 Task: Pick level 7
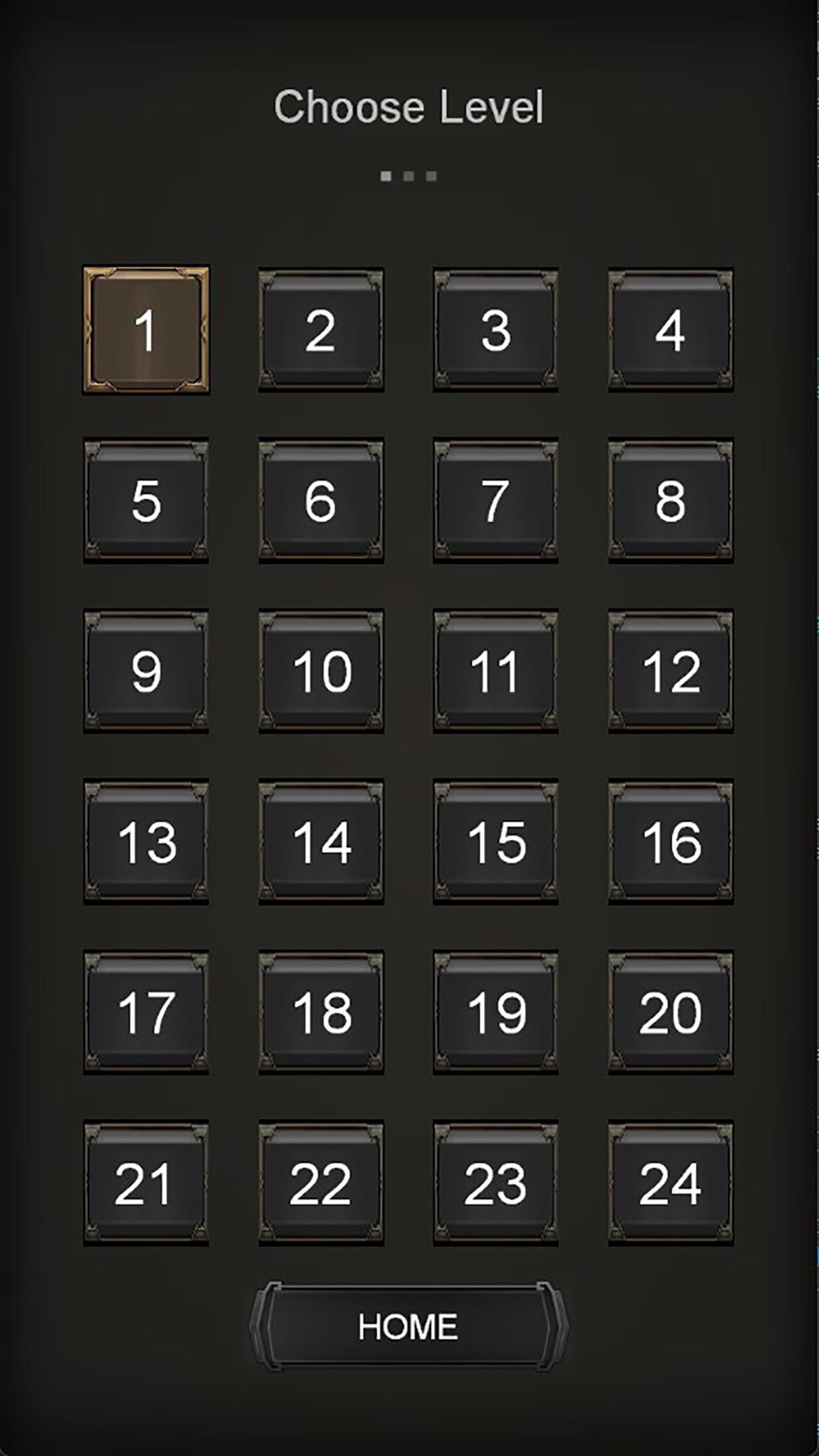[495, 501]
